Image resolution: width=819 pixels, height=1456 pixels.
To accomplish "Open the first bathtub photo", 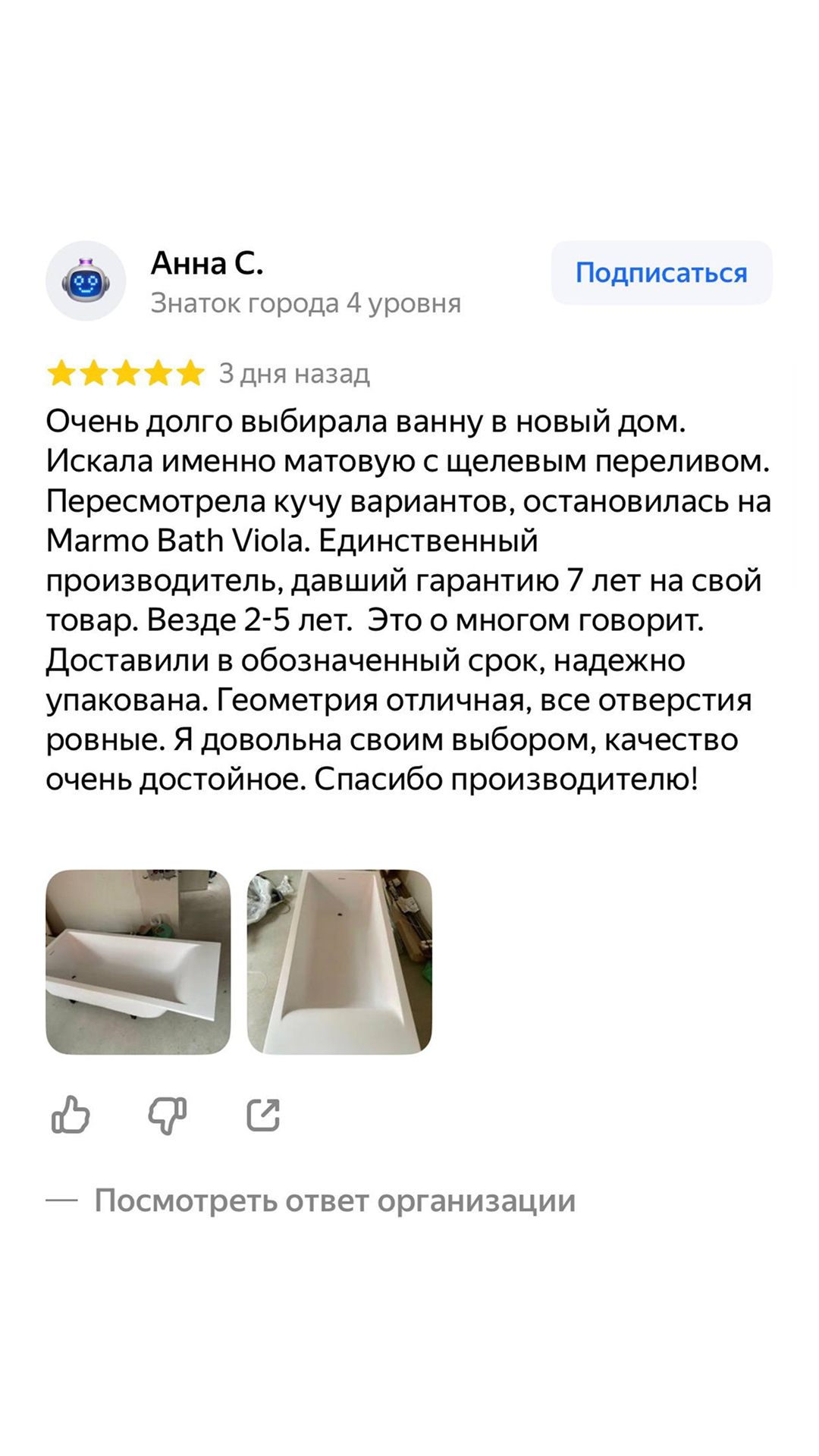I will 138,962.
